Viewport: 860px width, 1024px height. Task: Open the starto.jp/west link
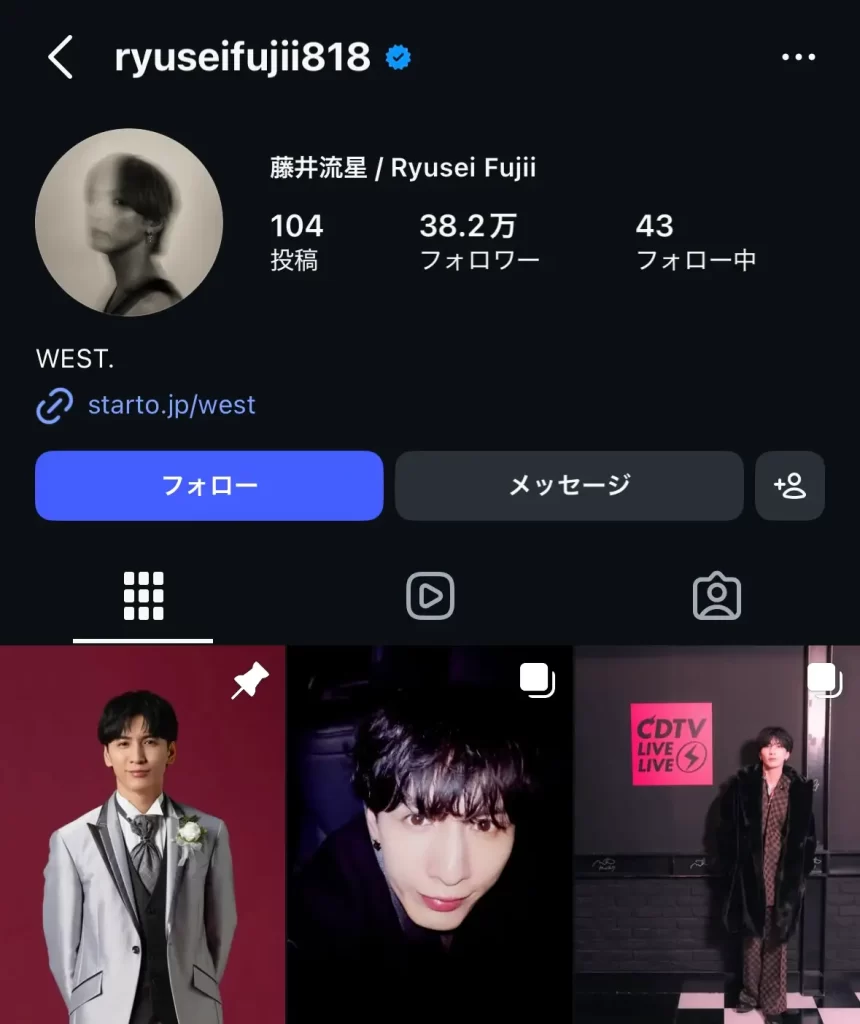[x=171, y=405]
